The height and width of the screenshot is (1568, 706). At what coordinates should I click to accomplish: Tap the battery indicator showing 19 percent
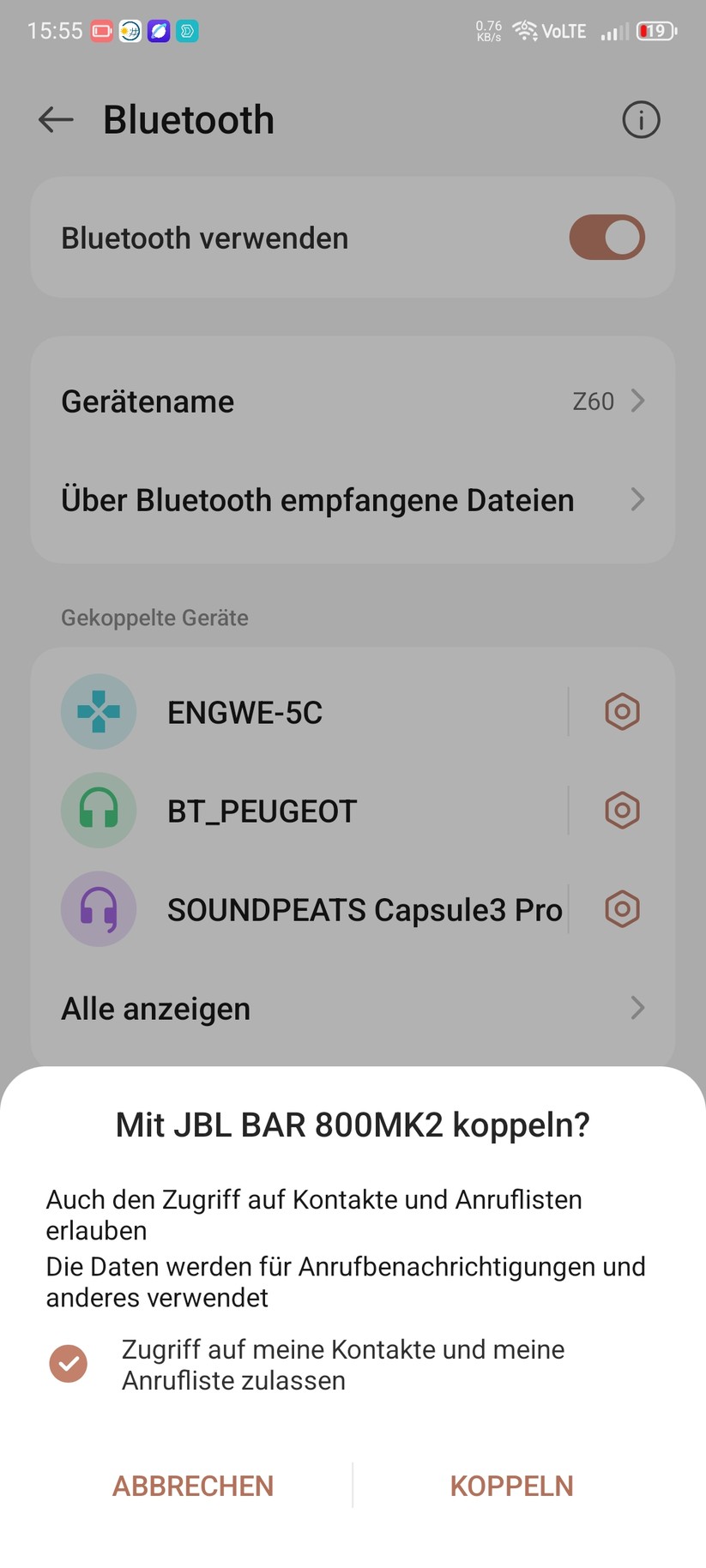coord(655,30)
